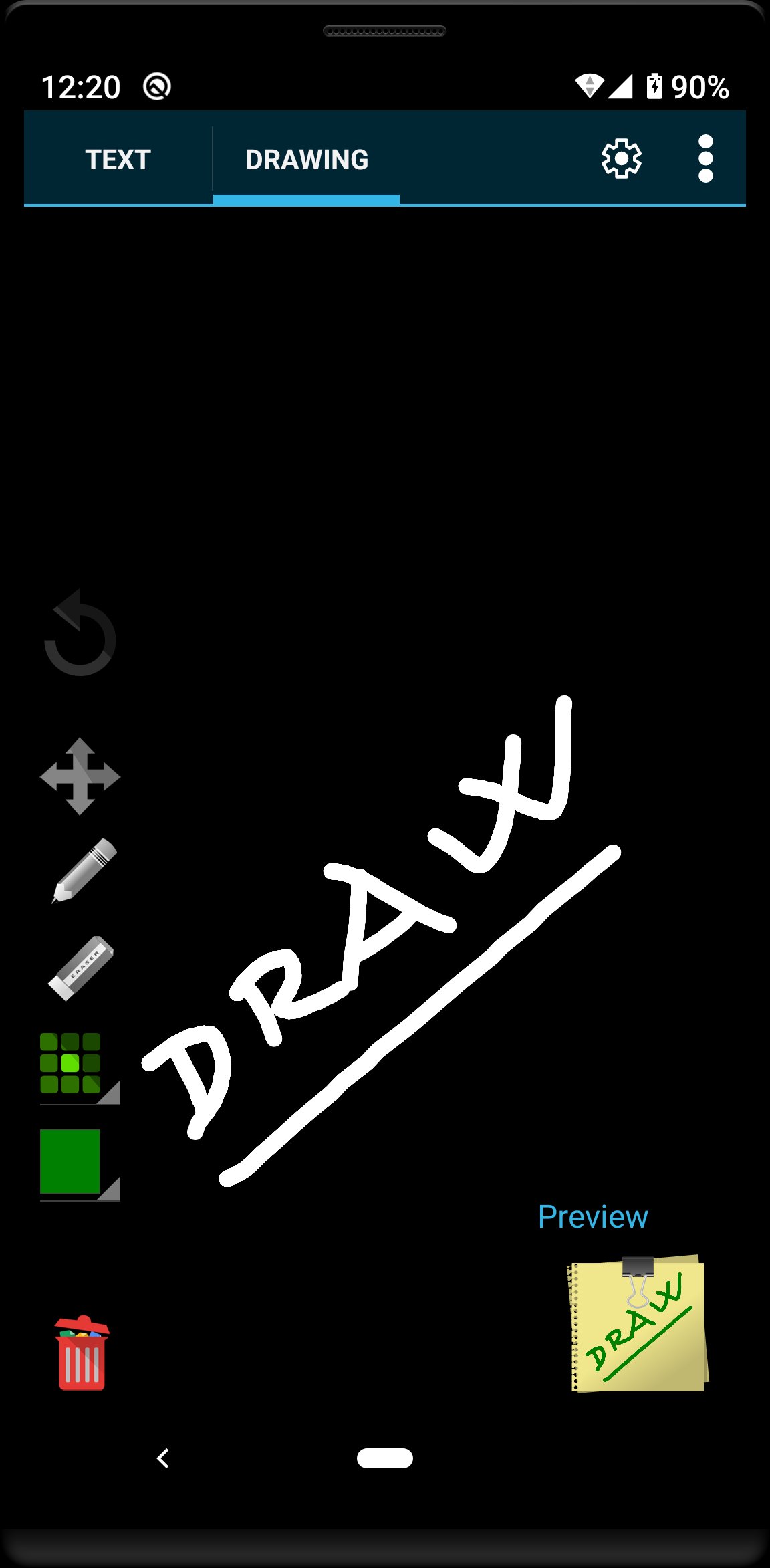The height and width of the screenshot is (1568, 770).
Task: Delete the drawing with the trash can
Action: pos(82,1353)
